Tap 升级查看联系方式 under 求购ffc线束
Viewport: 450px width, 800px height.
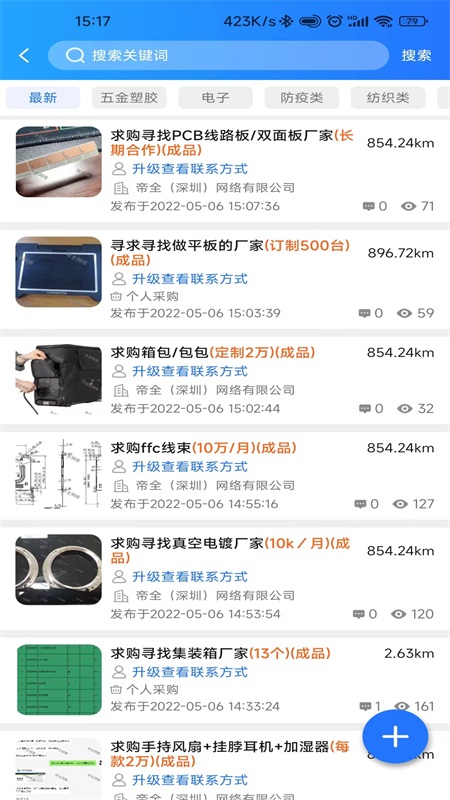coord(190,467)
